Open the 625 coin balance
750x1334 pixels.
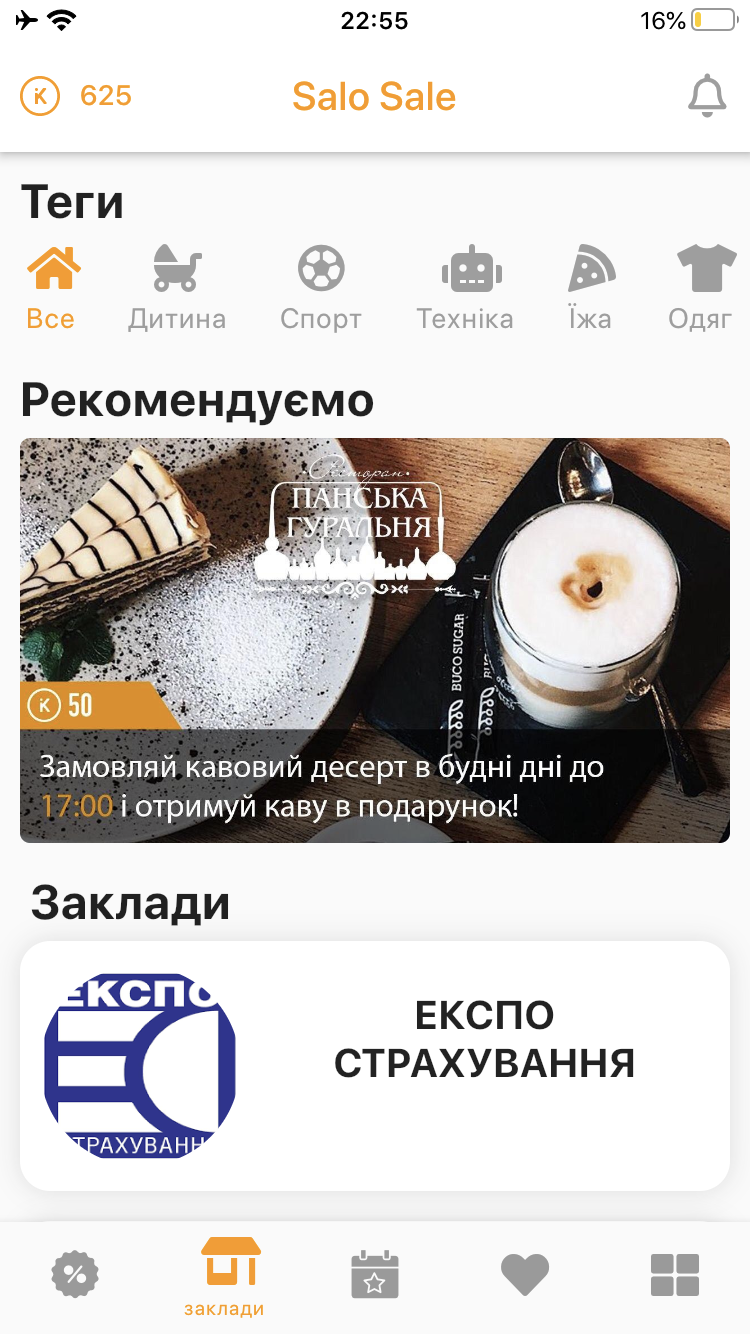pyautogui.click(x=76, y=96)
